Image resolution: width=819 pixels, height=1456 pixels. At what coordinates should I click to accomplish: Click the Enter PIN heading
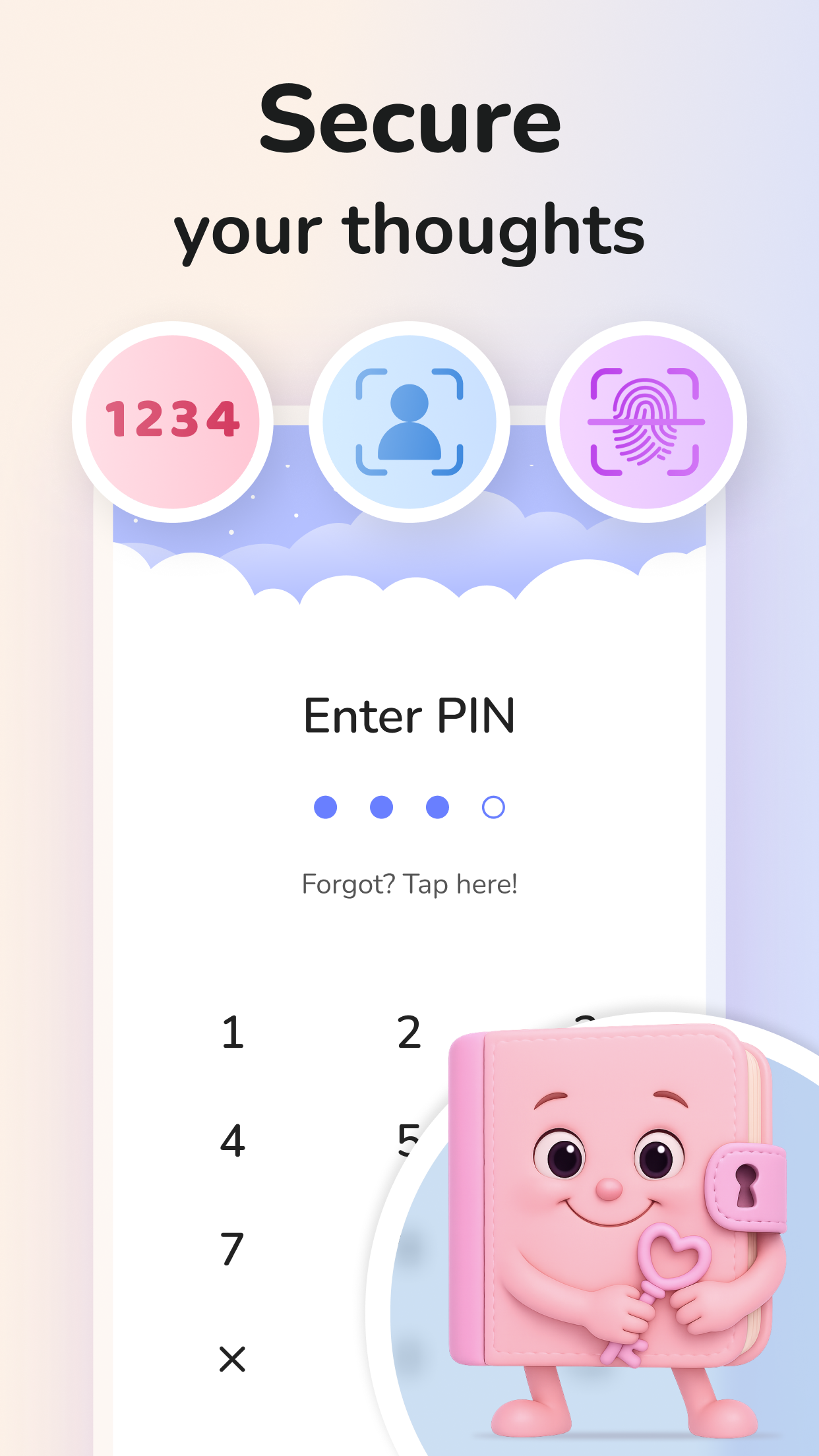point(409,715)
